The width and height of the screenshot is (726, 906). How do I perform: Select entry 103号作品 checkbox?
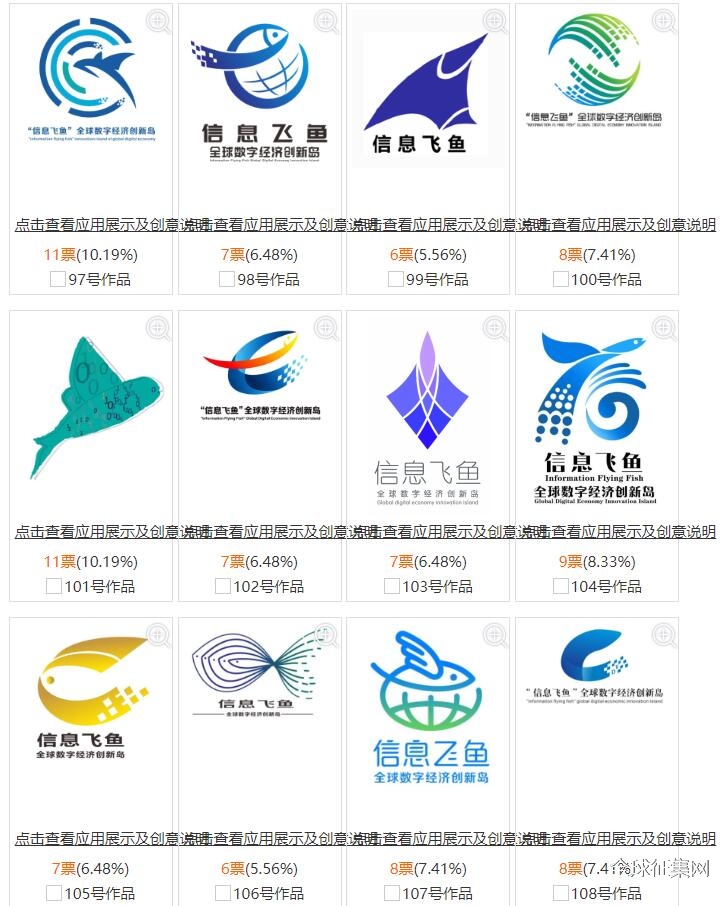pyautogui.click(x=392, y=587)
